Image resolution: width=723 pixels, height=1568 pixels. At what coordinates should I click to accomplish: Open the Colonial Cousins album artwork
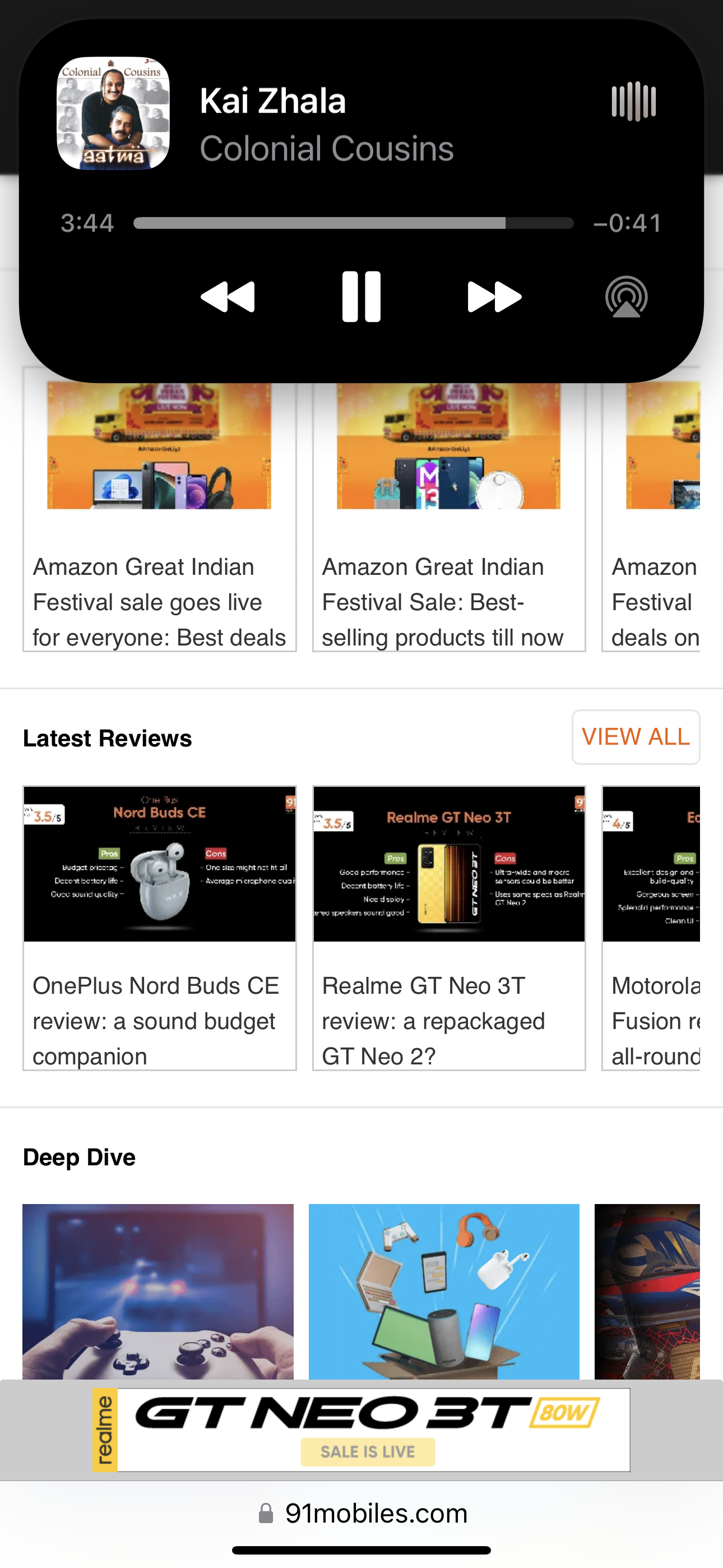coord(113,113)
